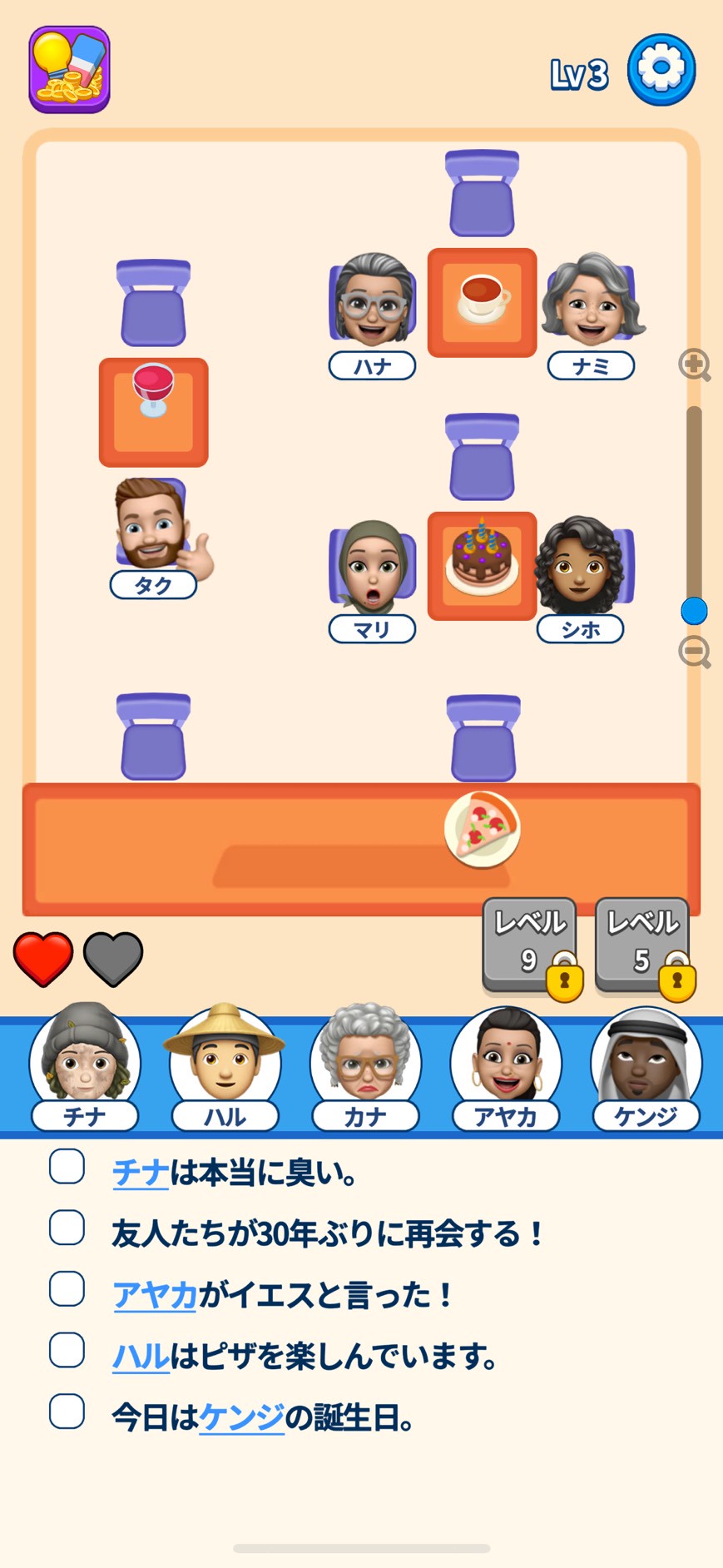Tap the empty chair above the wine table
The width and height of the screenshot is (723, 1568).
pos(154,304)
